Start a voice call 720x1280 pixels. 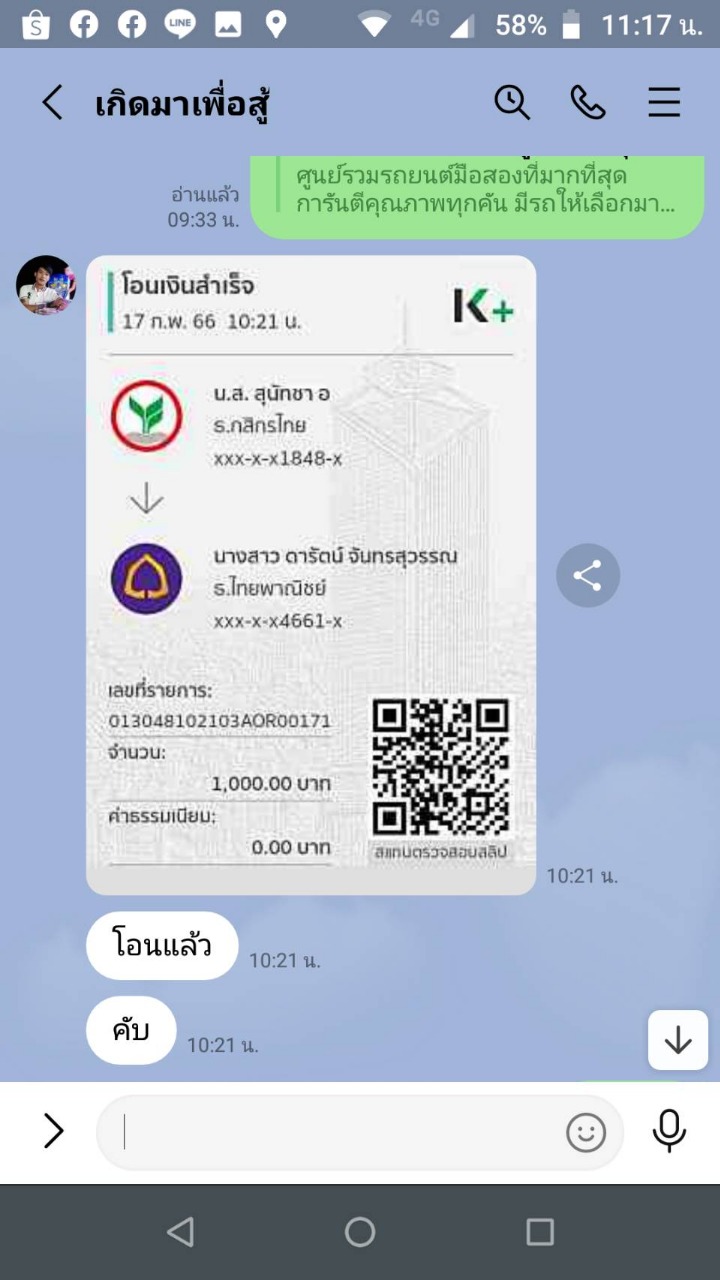click(x=588, y=102)
